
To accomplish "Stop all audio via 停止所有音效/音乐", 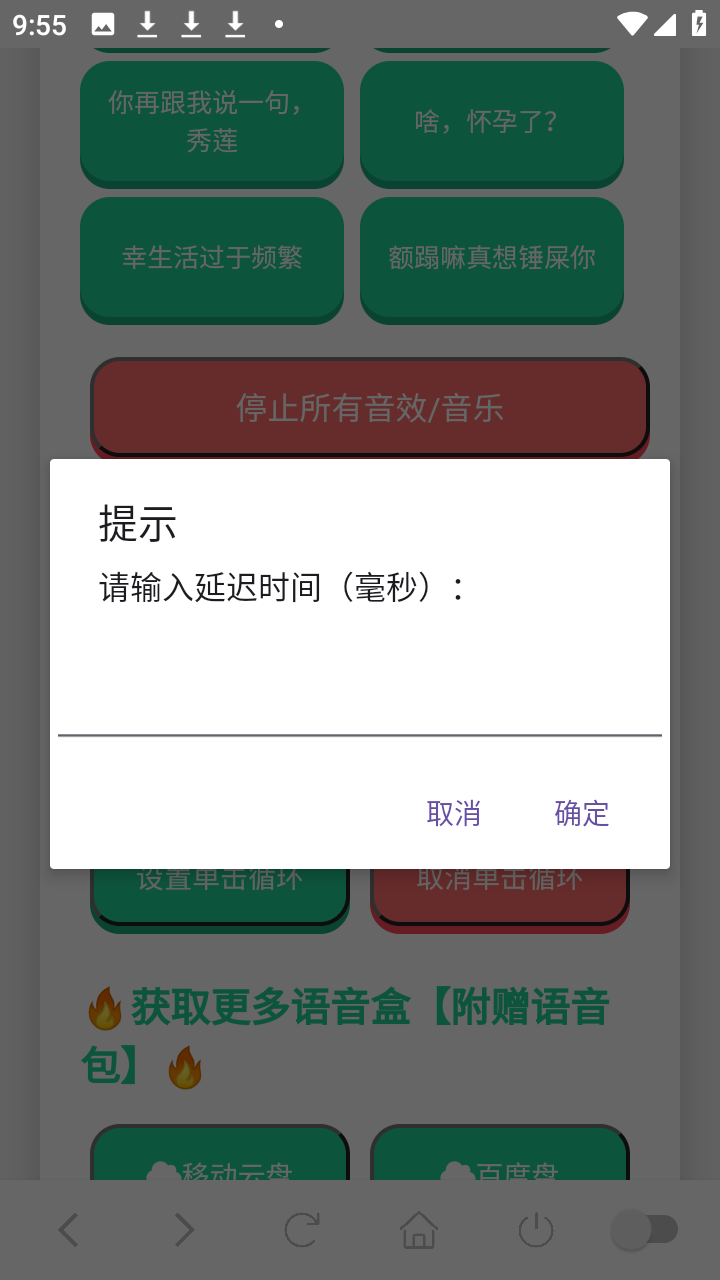I will pyautogui.click(x=370, y=408).
